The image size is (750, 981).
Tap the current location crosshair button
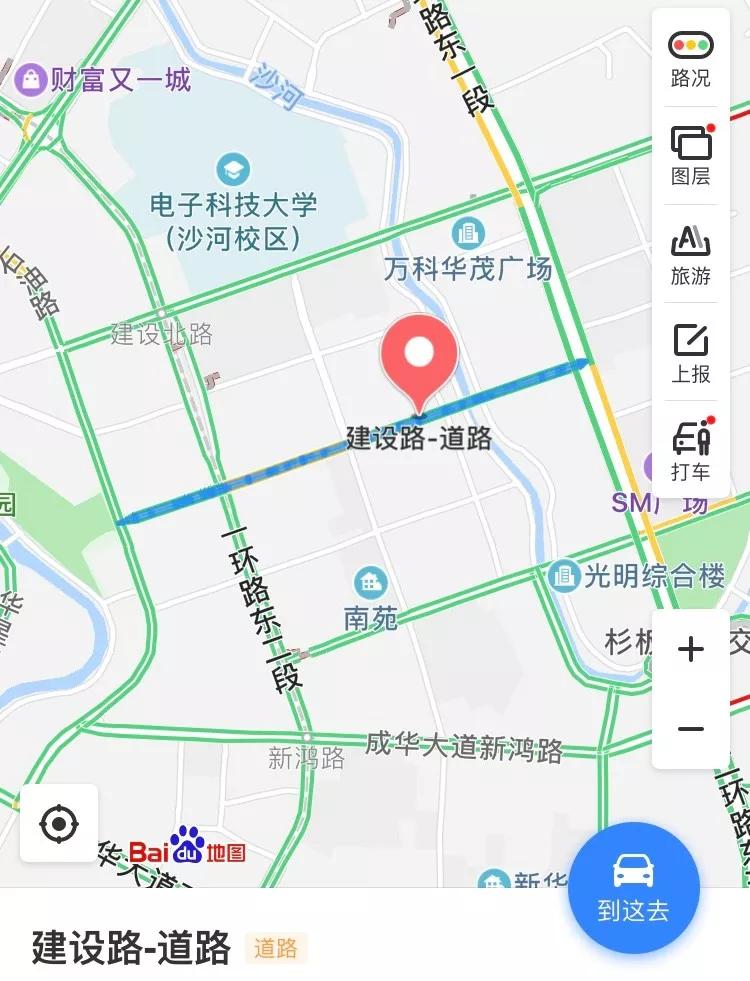pyautogui.click(x=59, y=824)
